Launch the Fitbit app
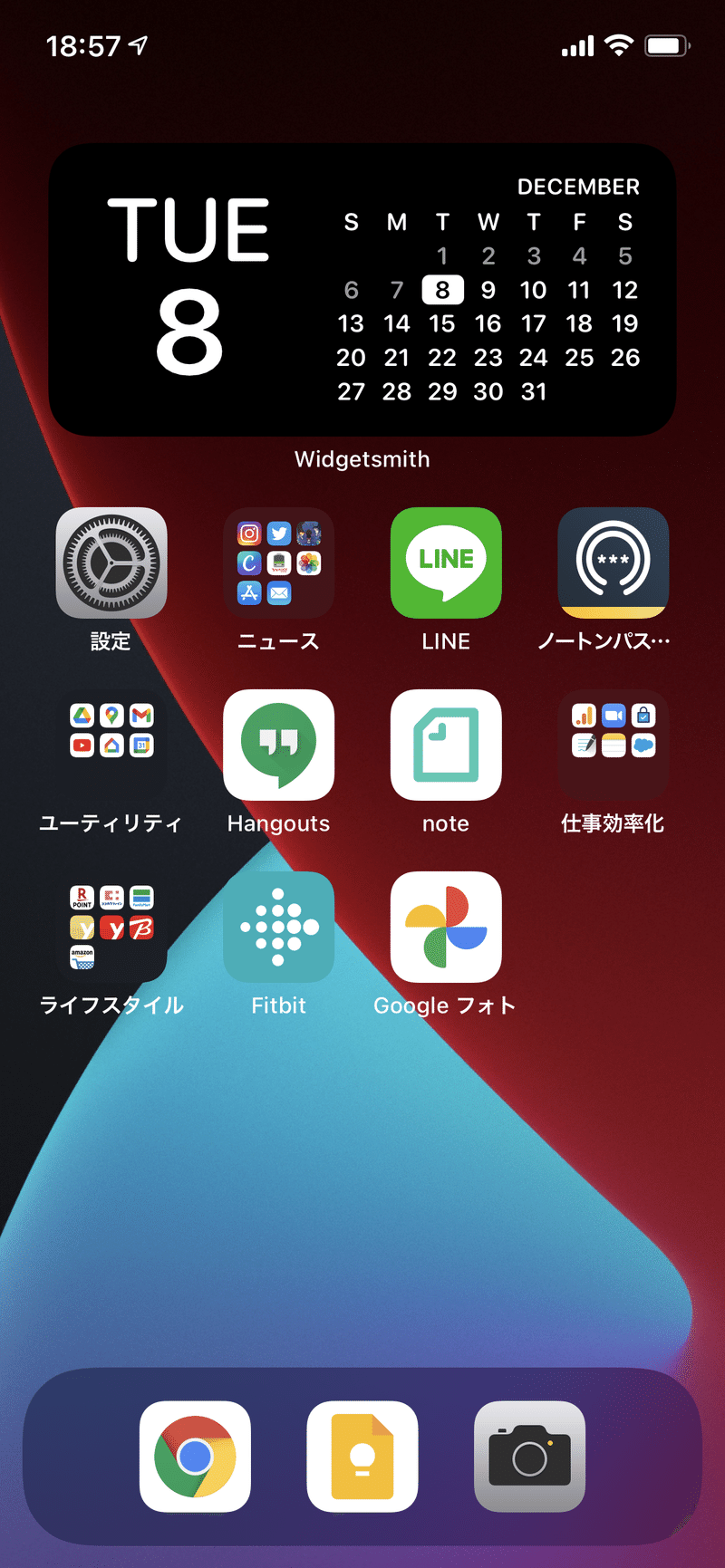725x1568 pixels. (278, 926)
